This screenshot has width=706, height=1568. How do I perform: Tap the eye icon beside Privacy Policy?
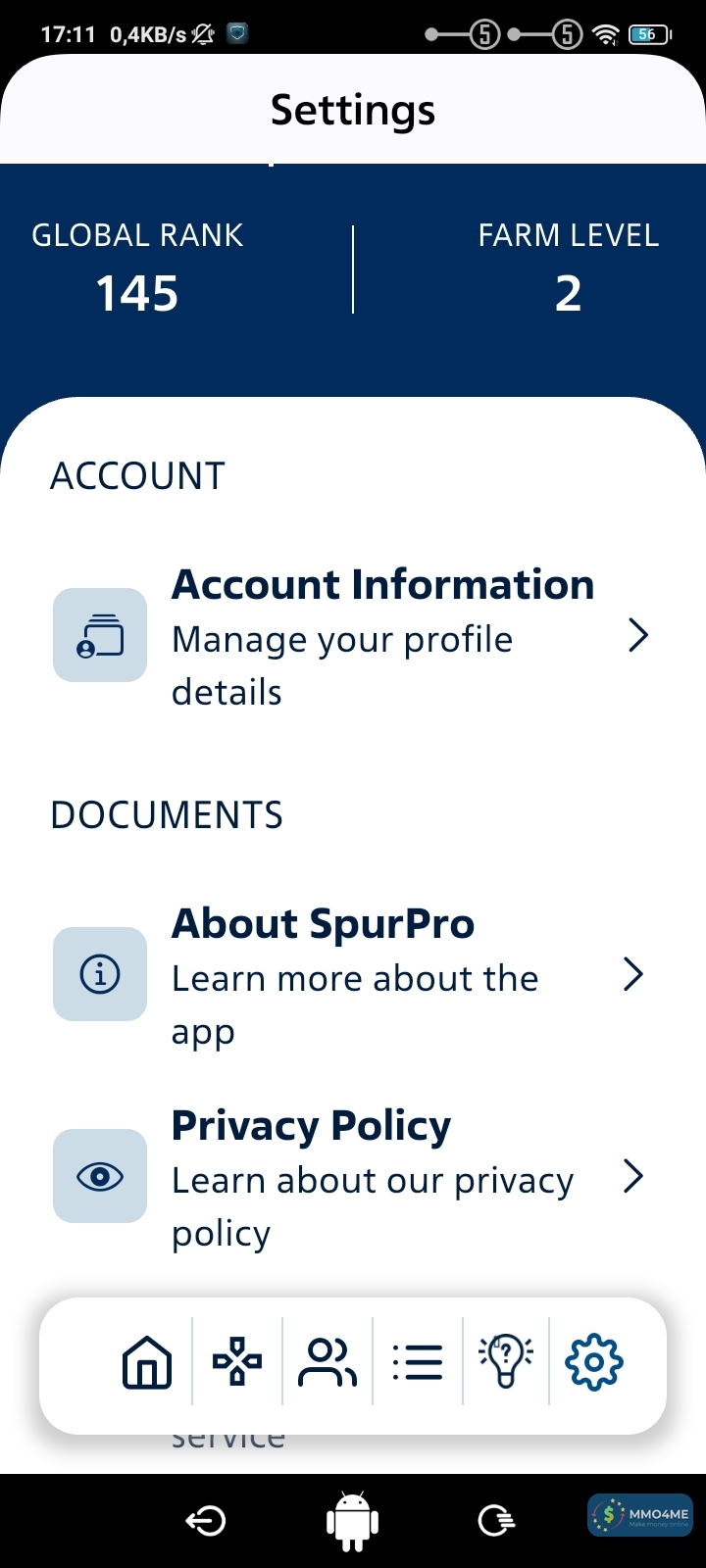point(99,1176)
